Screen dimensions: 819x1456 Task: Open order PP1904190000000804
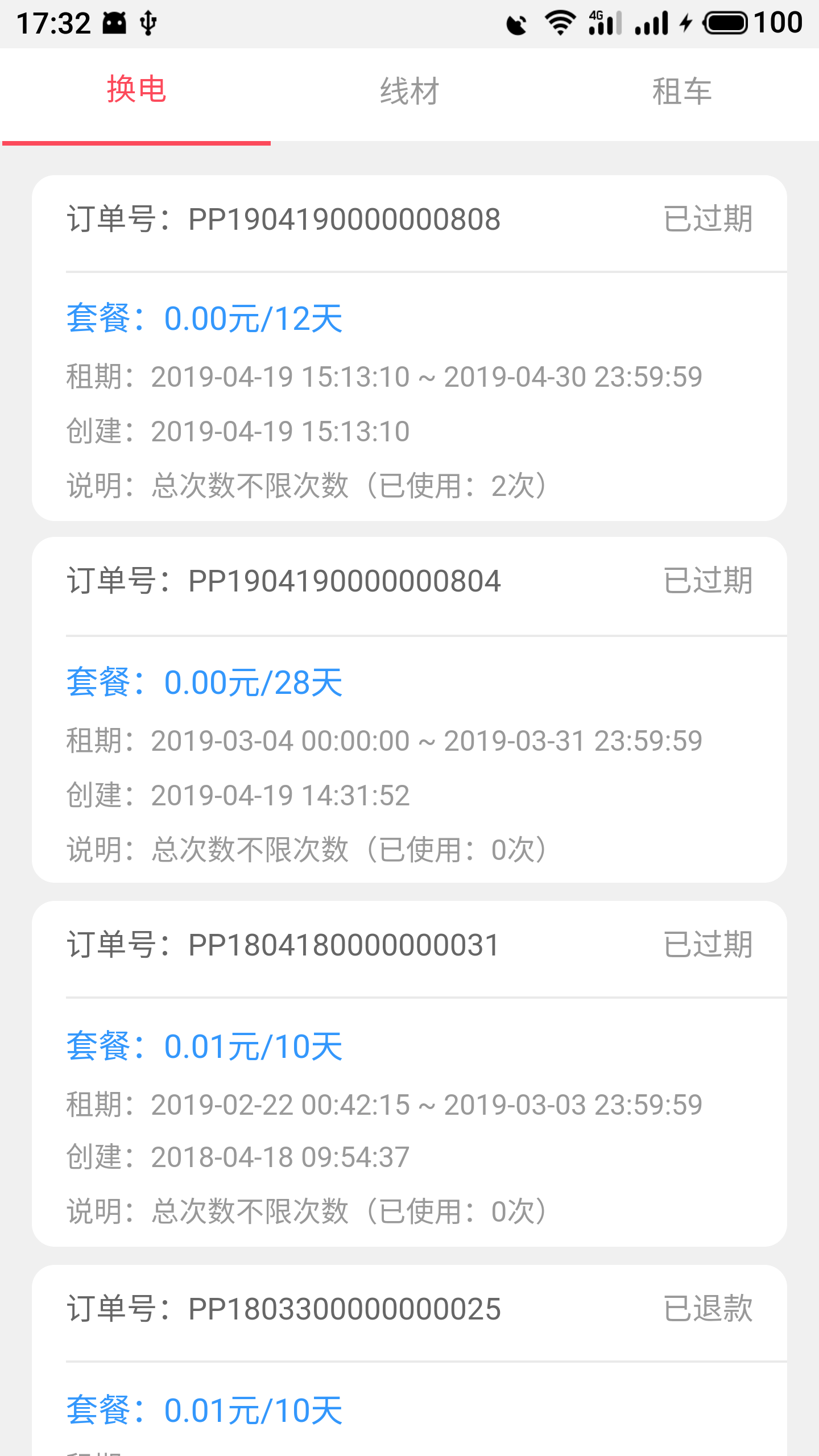pos(284,581)
